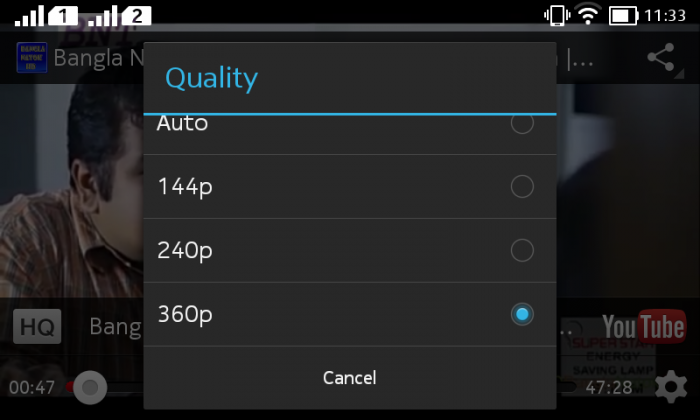700x420 pixels.
Task: Cancel the Quality dialog
Action: [x=349, y=378]
